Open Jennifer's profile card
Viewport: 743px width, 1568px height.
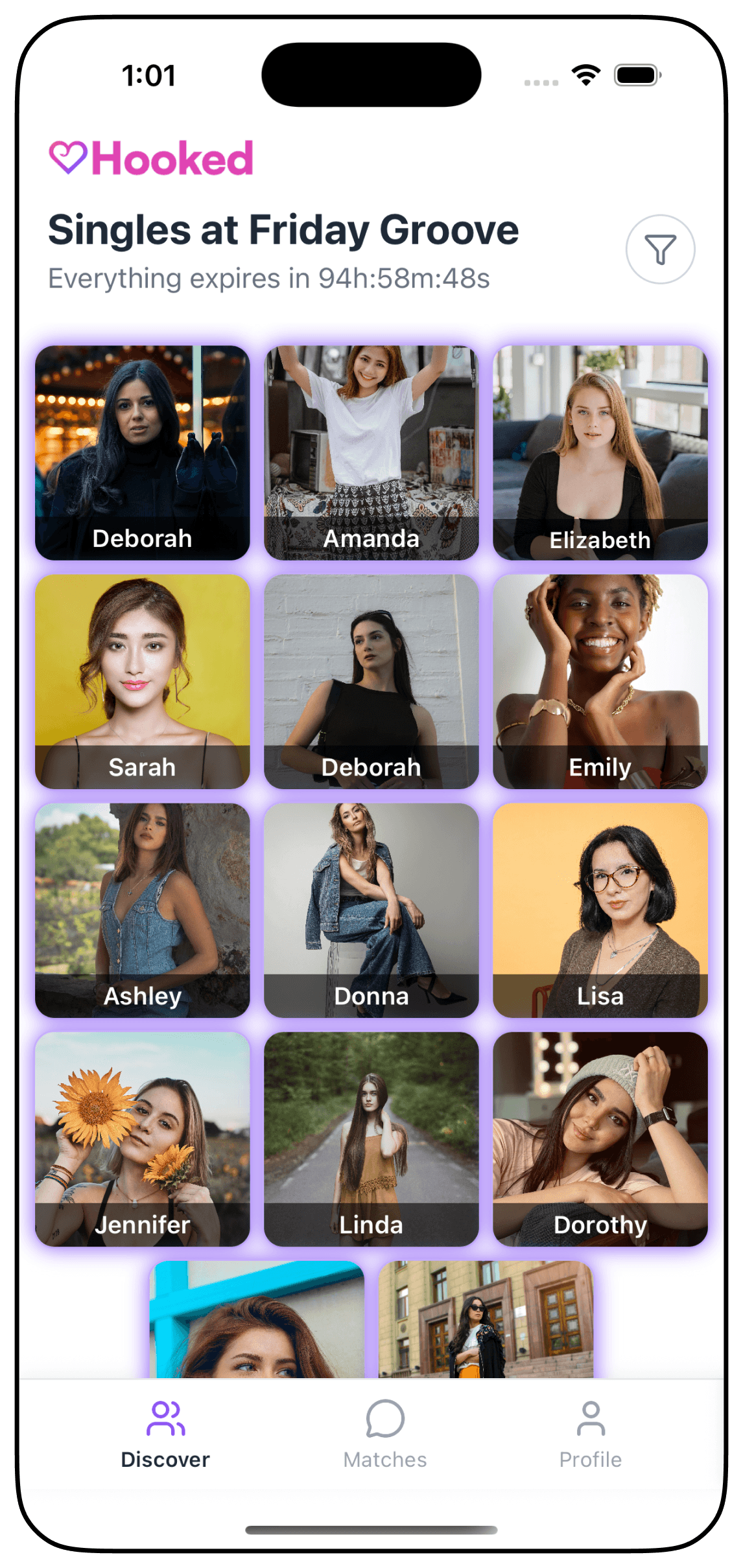click(143, 1138)
